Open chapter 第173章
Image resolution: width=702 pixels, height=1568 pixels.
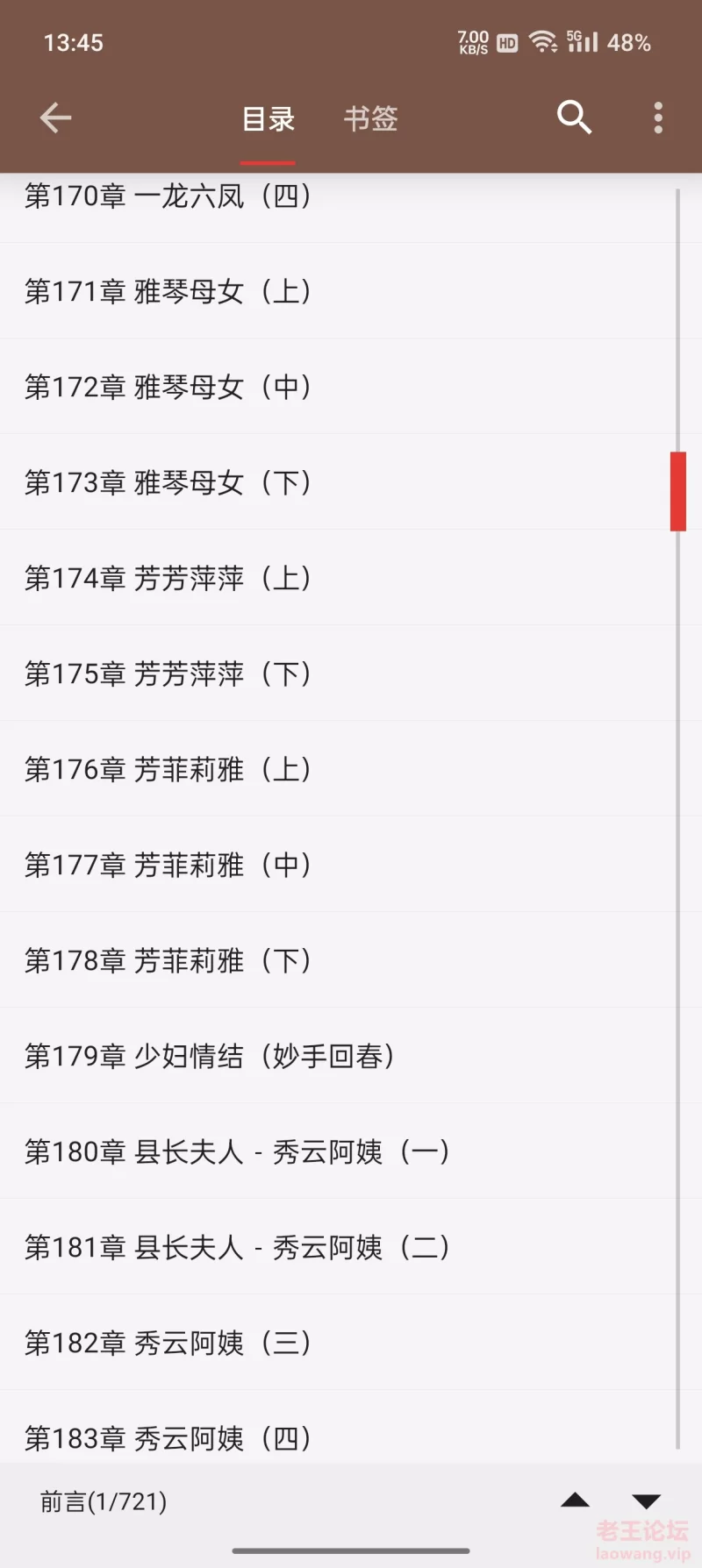click(x=338, y=482)
